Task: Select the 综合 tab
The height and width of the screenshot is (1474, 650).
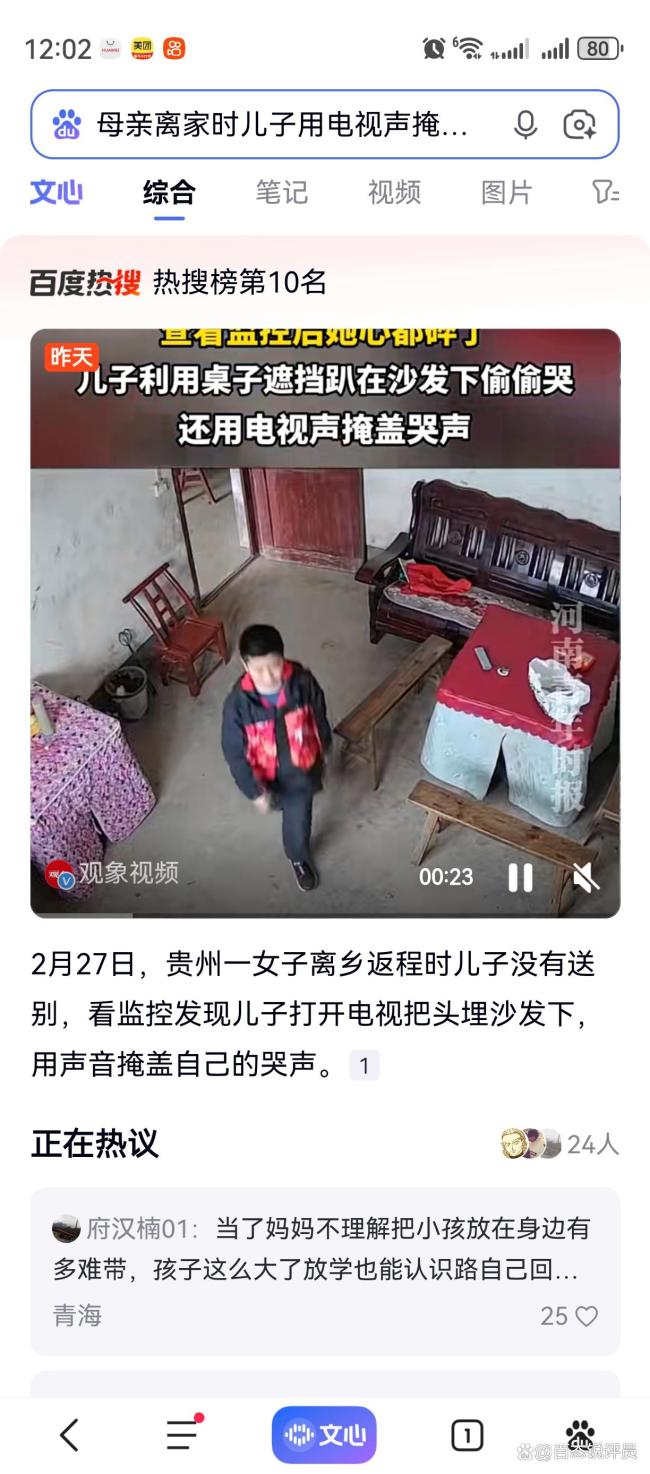Action: 169,192
